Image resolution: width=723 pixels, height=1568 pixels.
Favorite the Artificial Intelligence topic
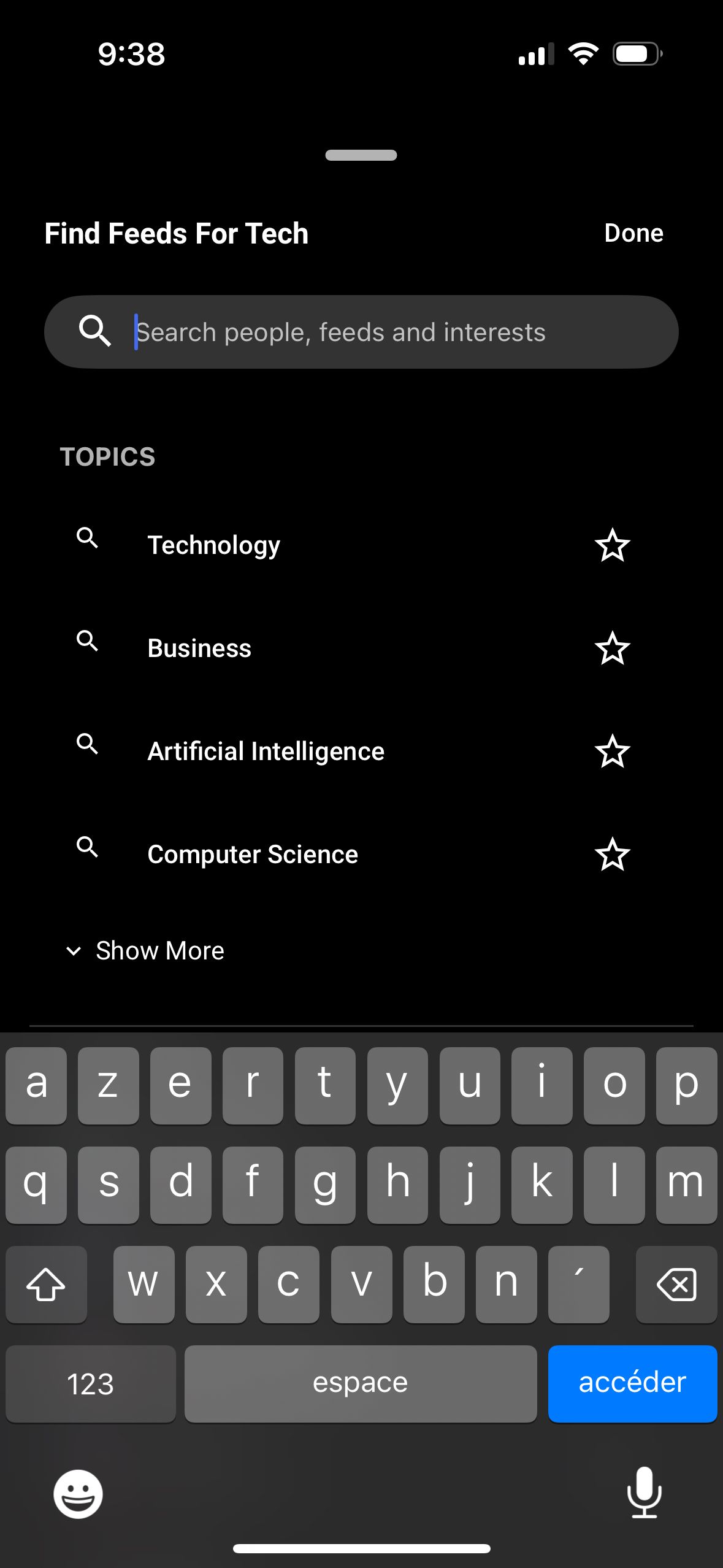click(x=612, y=751)
